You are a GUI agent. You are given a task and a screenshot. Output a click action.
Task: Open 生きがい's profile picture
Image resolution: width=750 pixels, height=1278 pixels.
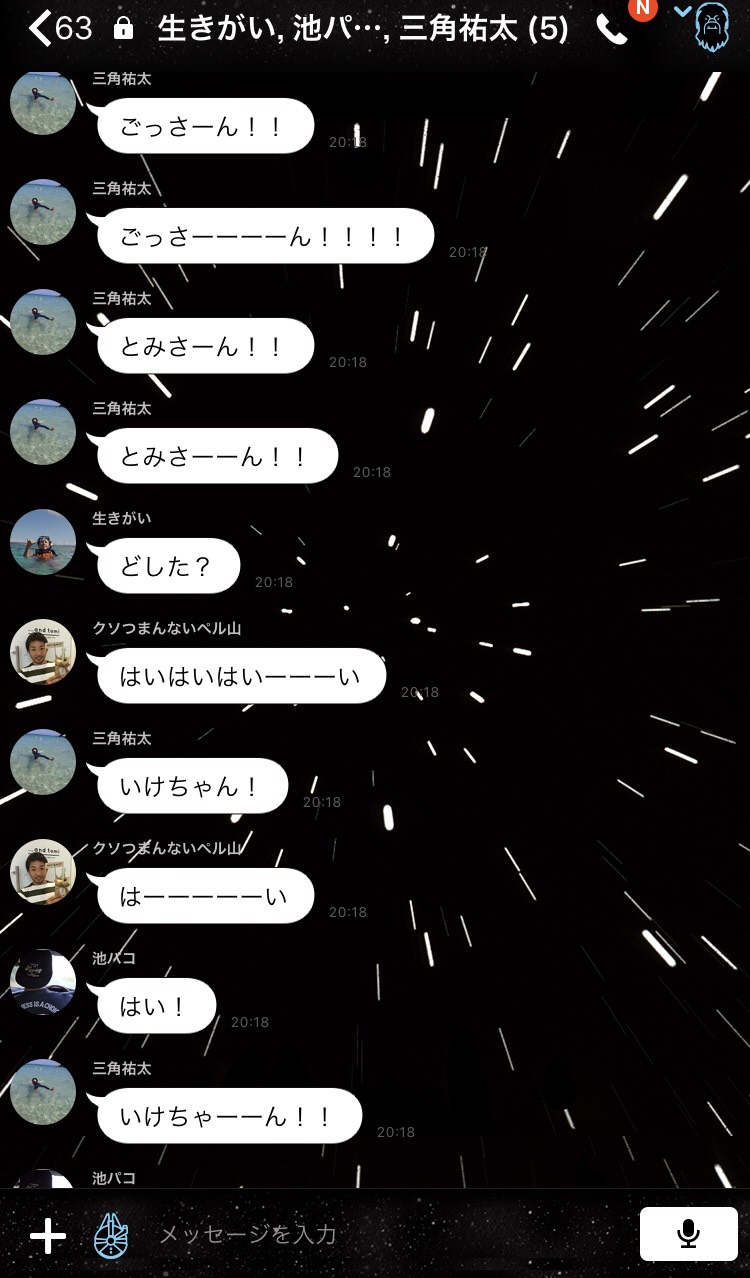coord(43,542)
